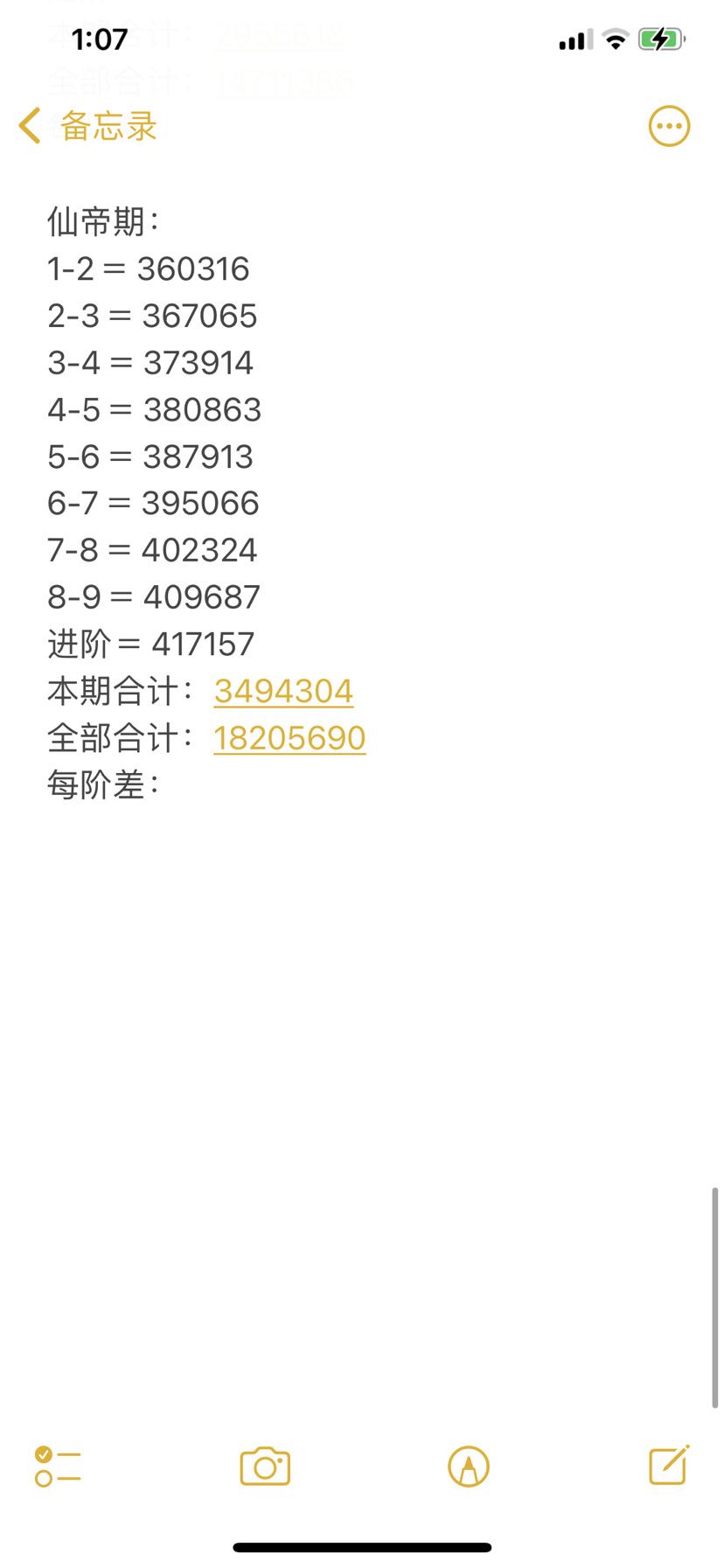Add a checklist to the note
The width and height of the screenshot is (724, 1568).
[x=58, y=1467]
